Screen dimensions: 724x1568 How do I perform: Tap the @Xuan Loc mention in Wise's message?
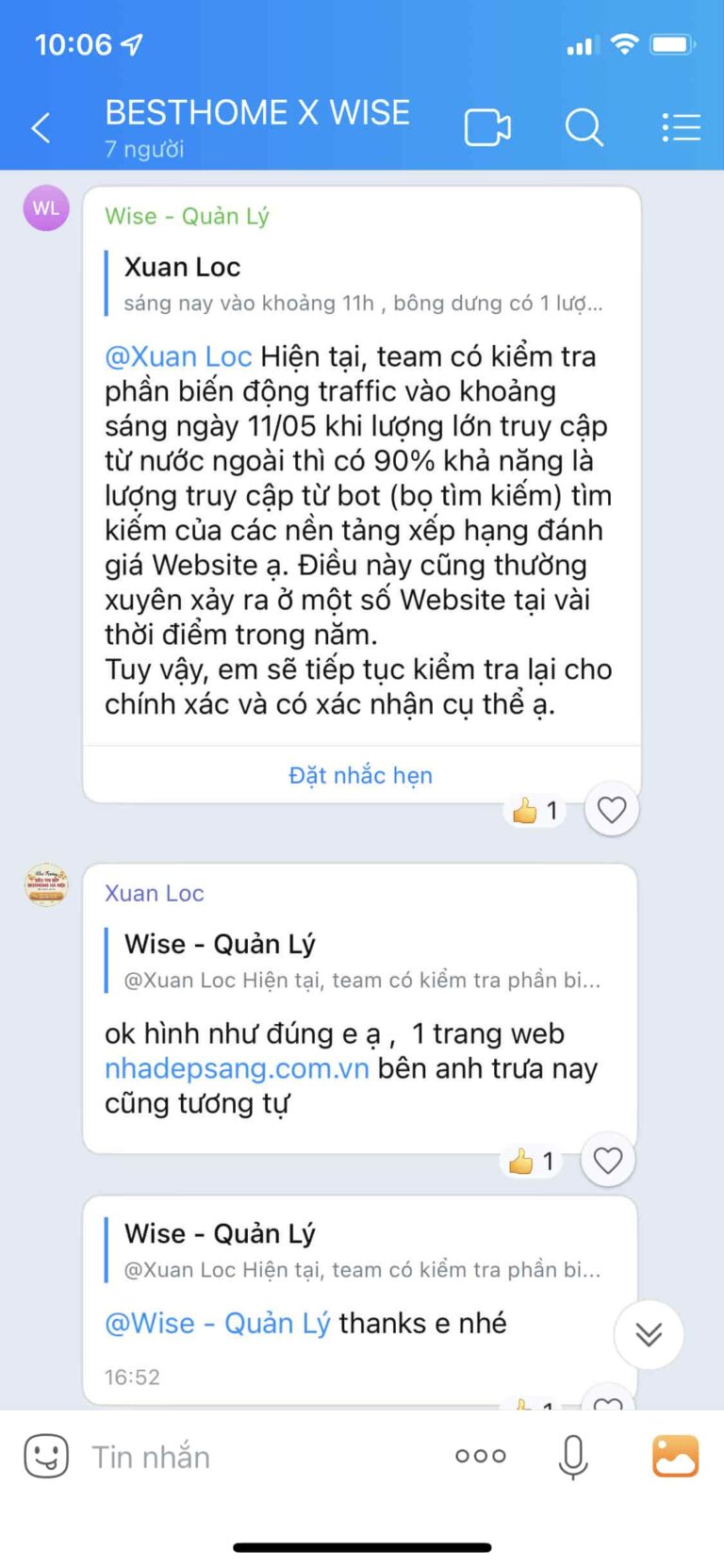point(178,356)
